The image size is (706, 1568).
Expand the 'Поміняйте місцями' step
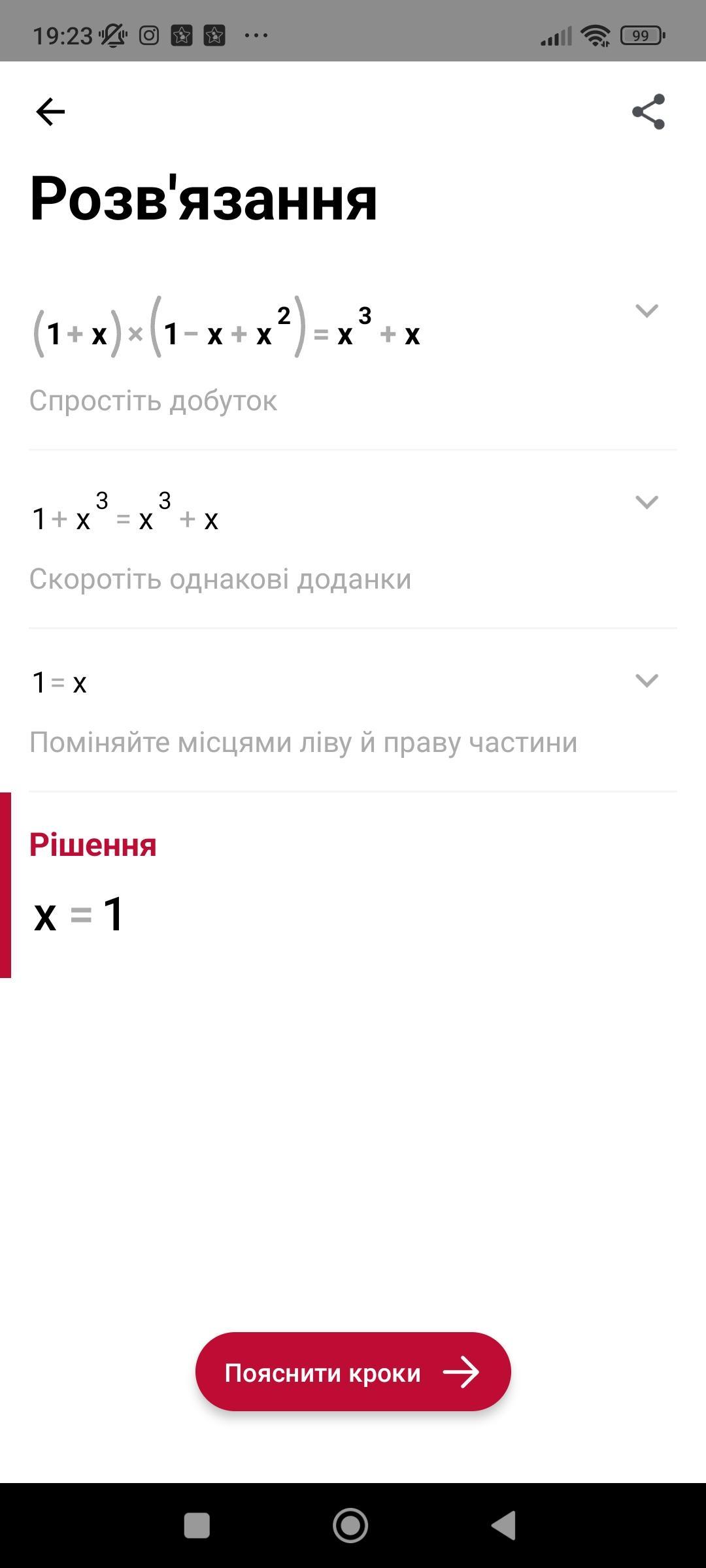(647, 681)
